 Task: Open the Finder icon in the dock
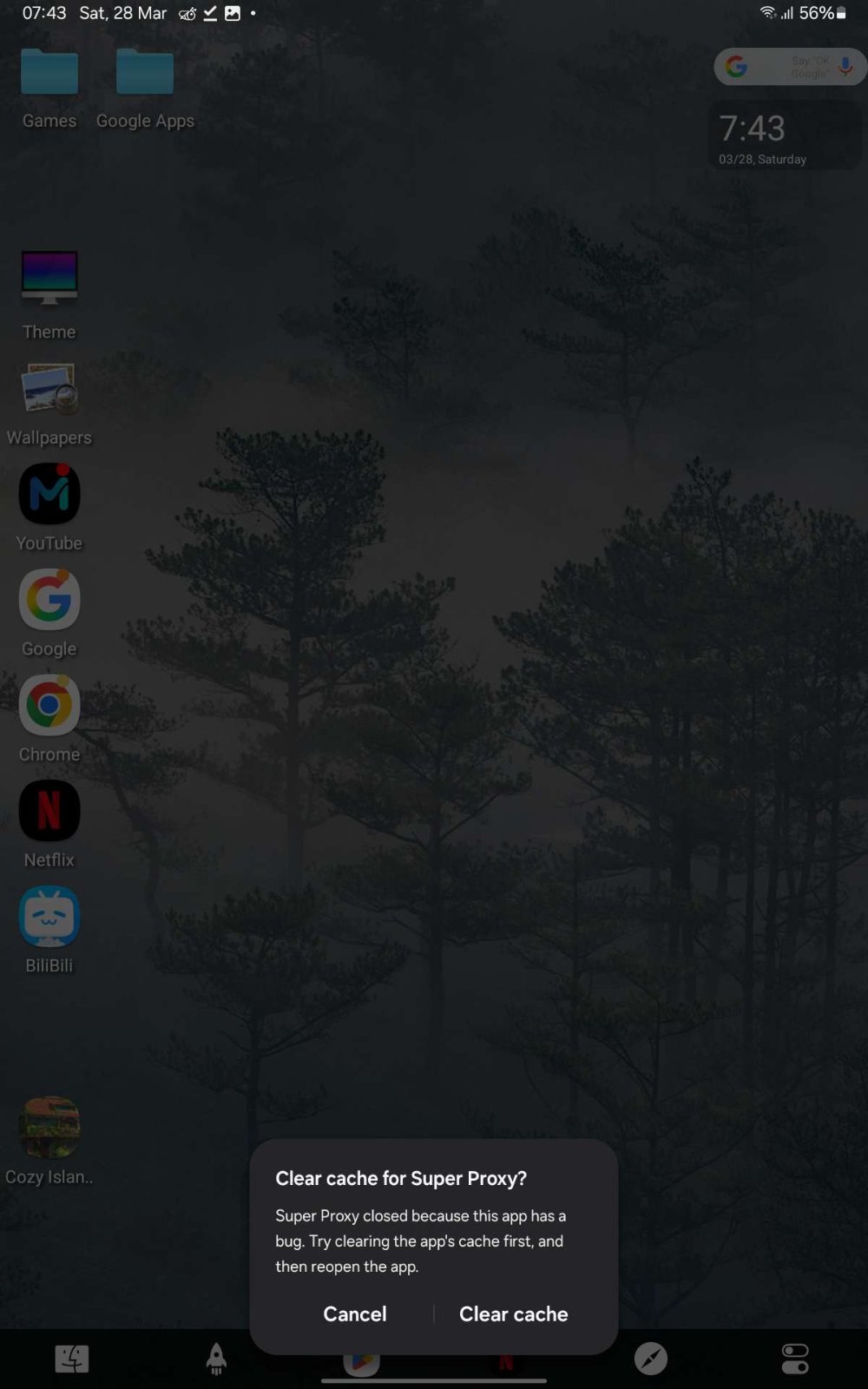[72, 1359]
